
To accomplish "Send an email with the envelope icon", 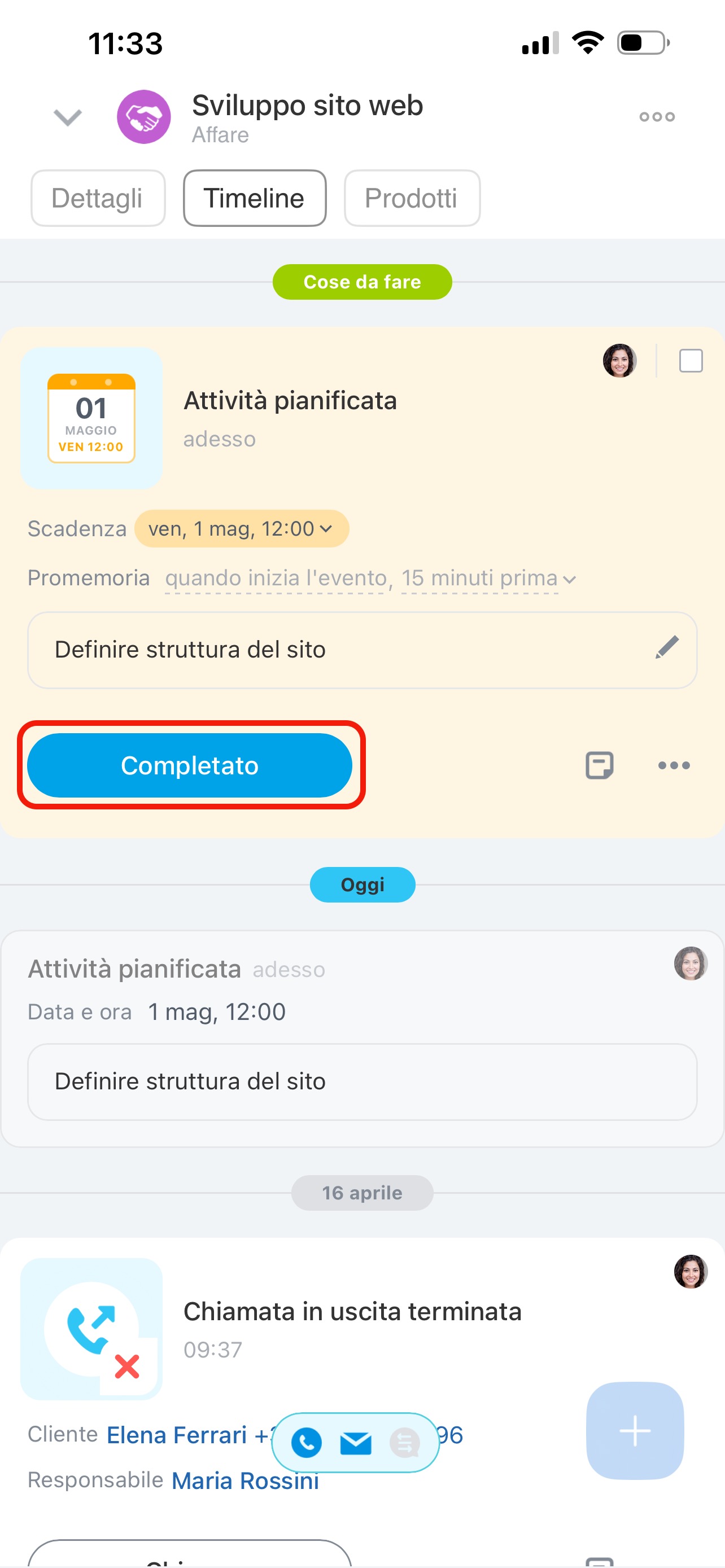I will click(356, 1442).
